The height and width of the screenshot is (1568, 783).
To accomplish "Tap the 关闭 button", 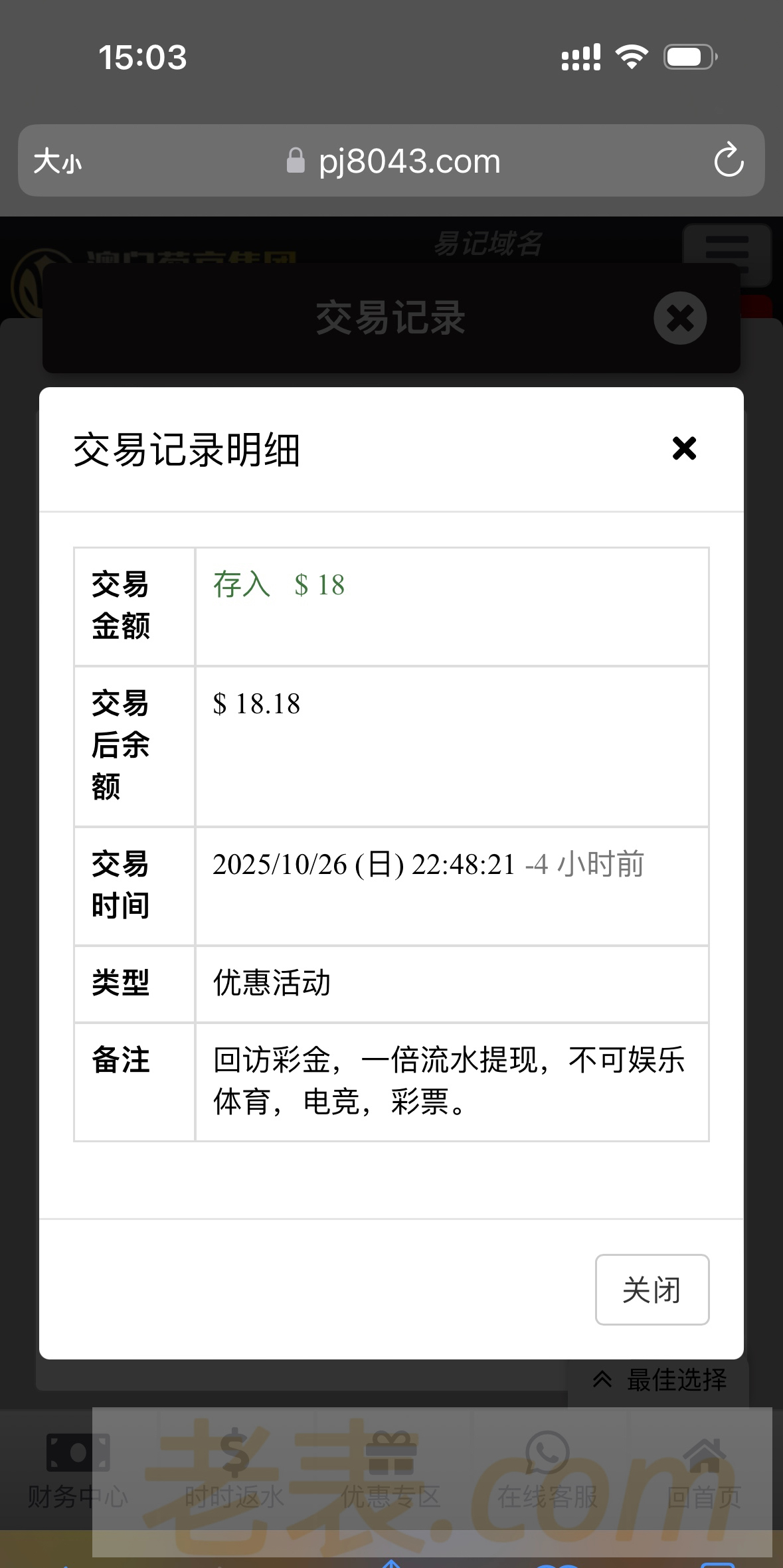I will point(652,1290).
